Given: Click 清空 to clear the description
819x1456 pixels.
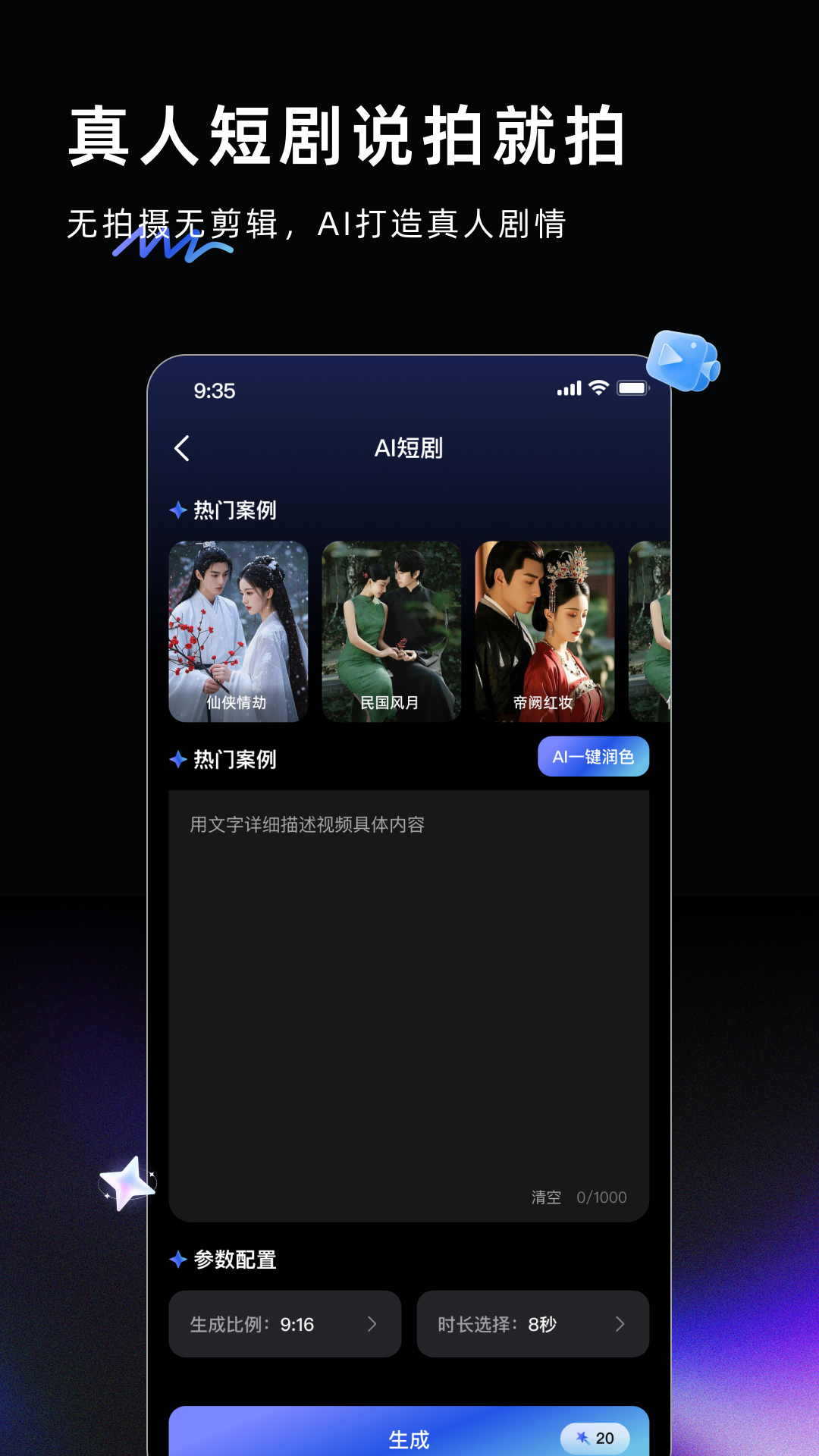Looking at the screenshot, I should [x=548, y=1197].
